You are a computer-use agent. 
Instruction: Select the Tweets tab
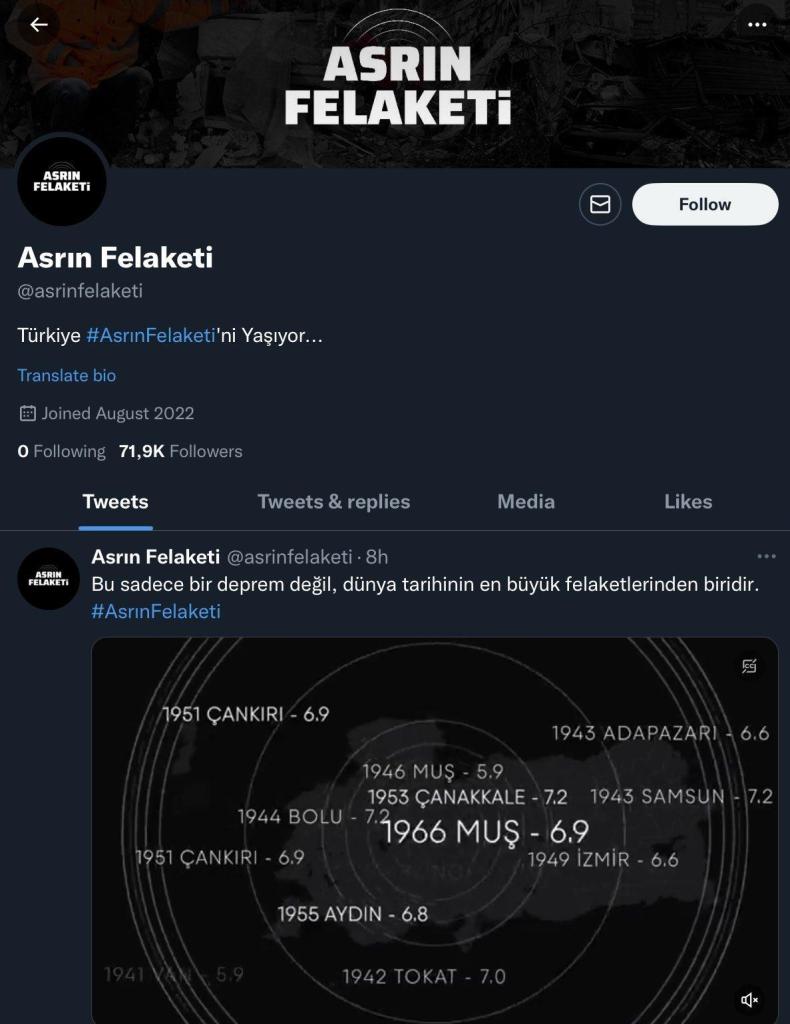tap(115, 502)
